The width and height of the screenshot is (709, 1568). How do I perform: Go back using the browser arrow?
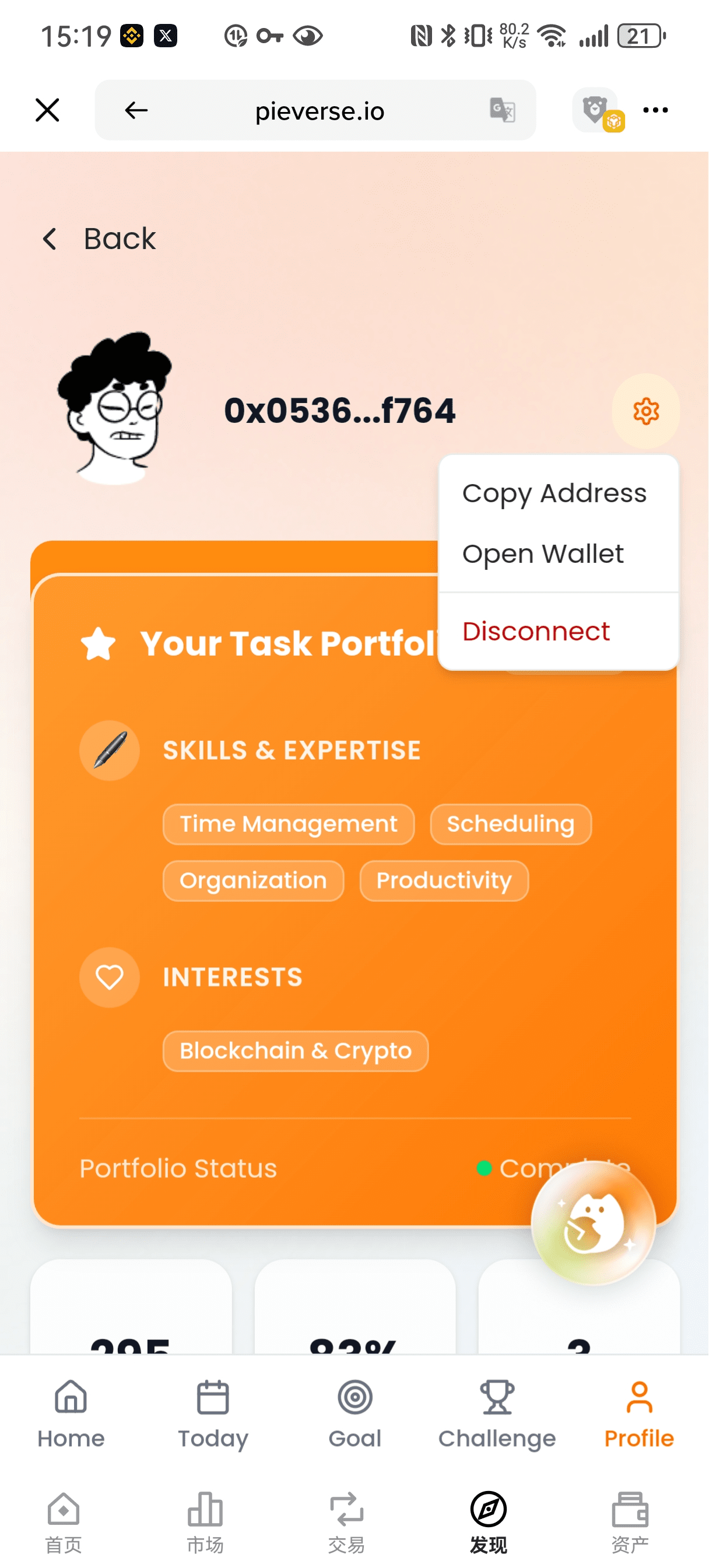coord(136,110)
